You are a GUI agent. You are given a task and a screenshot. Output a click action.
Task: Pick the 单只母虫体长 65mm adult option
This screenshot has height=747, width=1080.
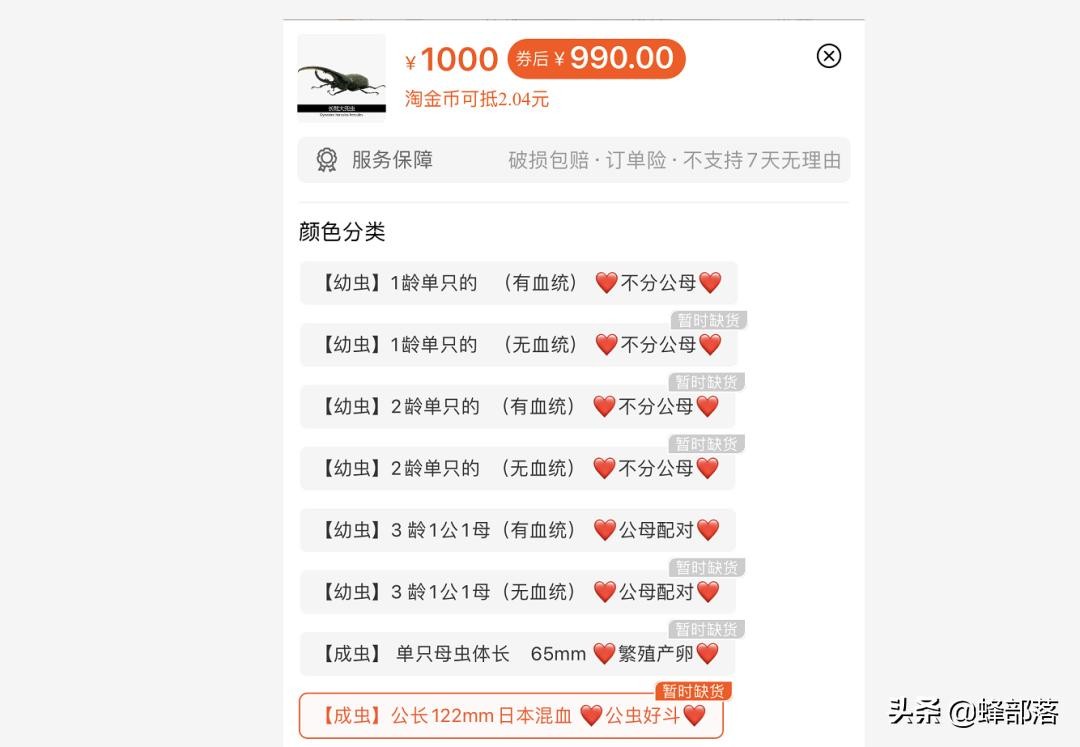pos(517,654)
